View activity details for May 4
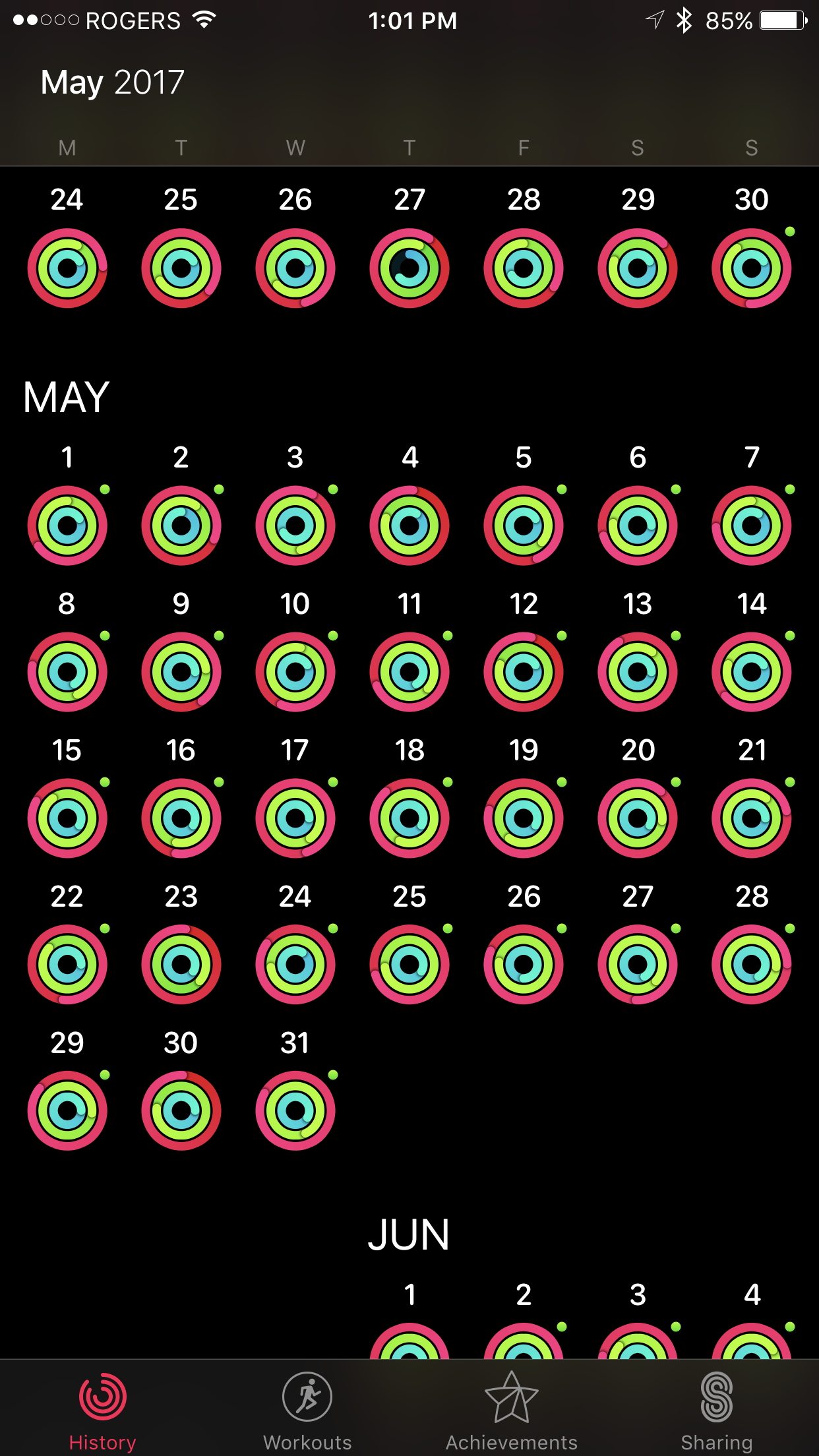The height and width of the screenshot is (1456, 819). coord(409,526)
